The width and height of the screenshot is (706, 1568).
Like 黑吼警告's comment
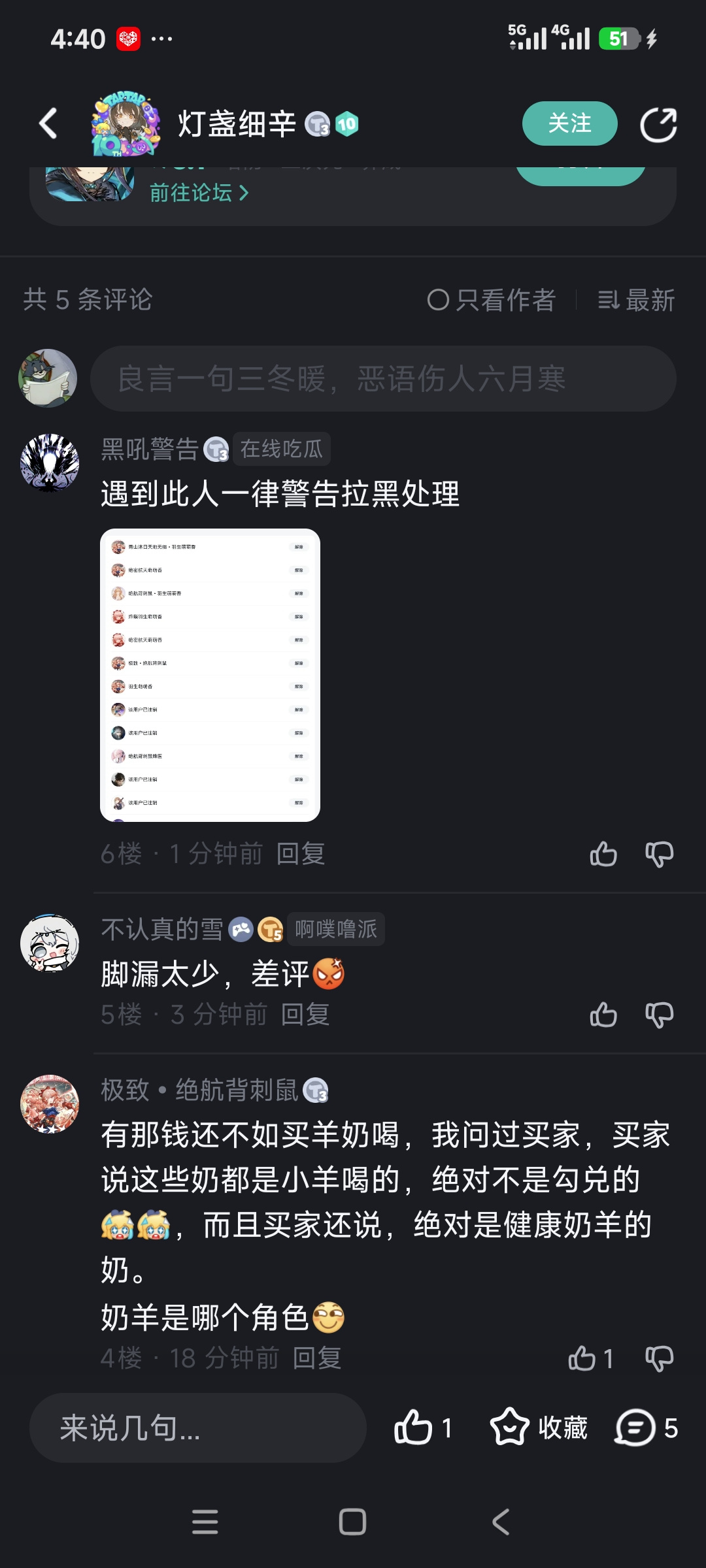point(603,854)
